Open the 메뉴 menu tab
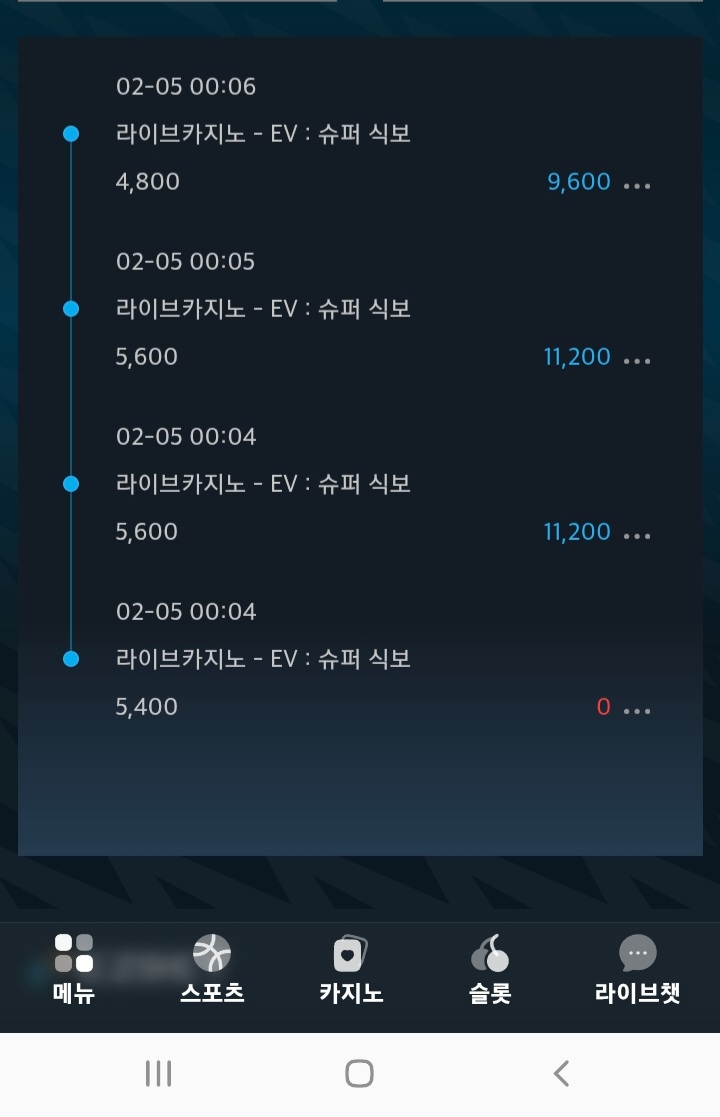The image size is (720, 1117). 74,968
